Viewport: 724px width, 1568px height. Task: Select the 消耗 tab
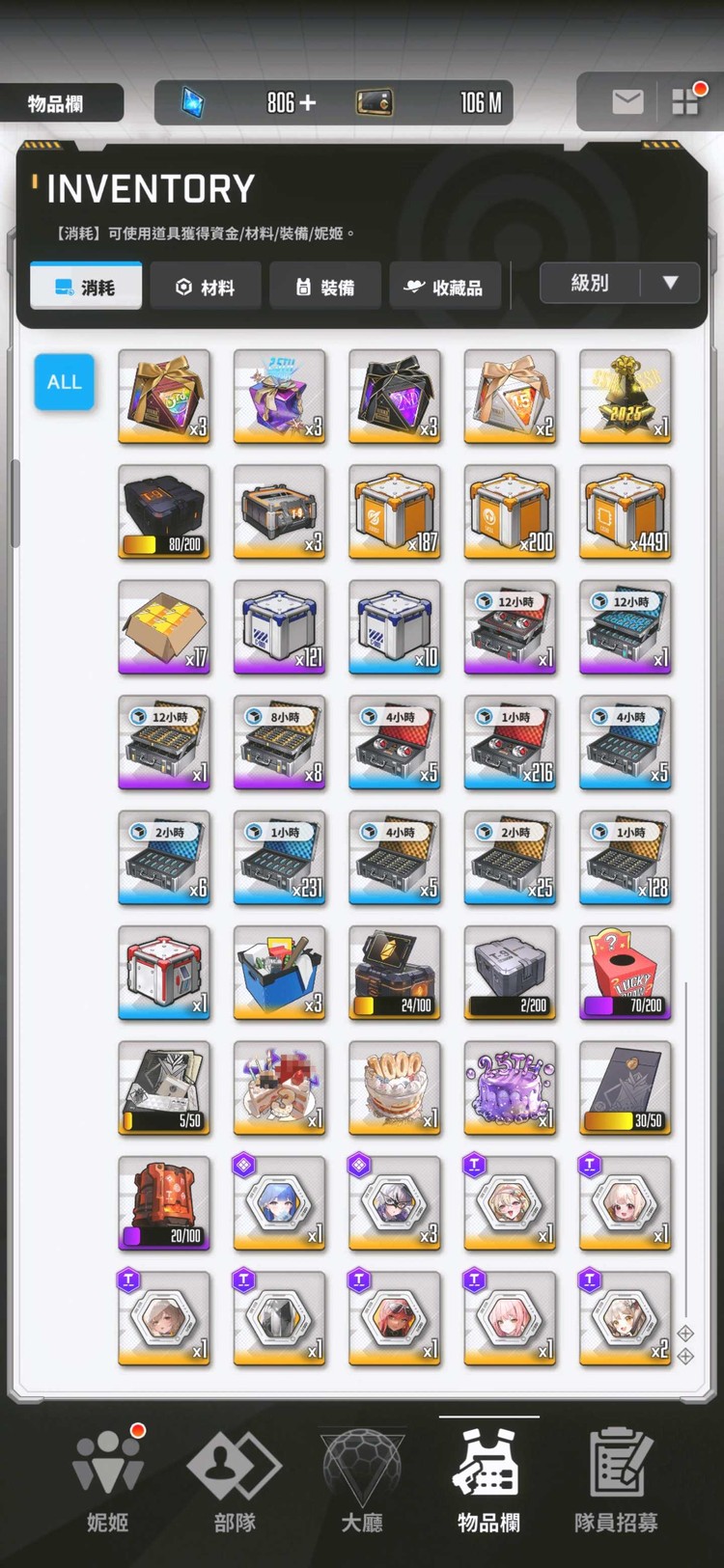tap(86, 287)
